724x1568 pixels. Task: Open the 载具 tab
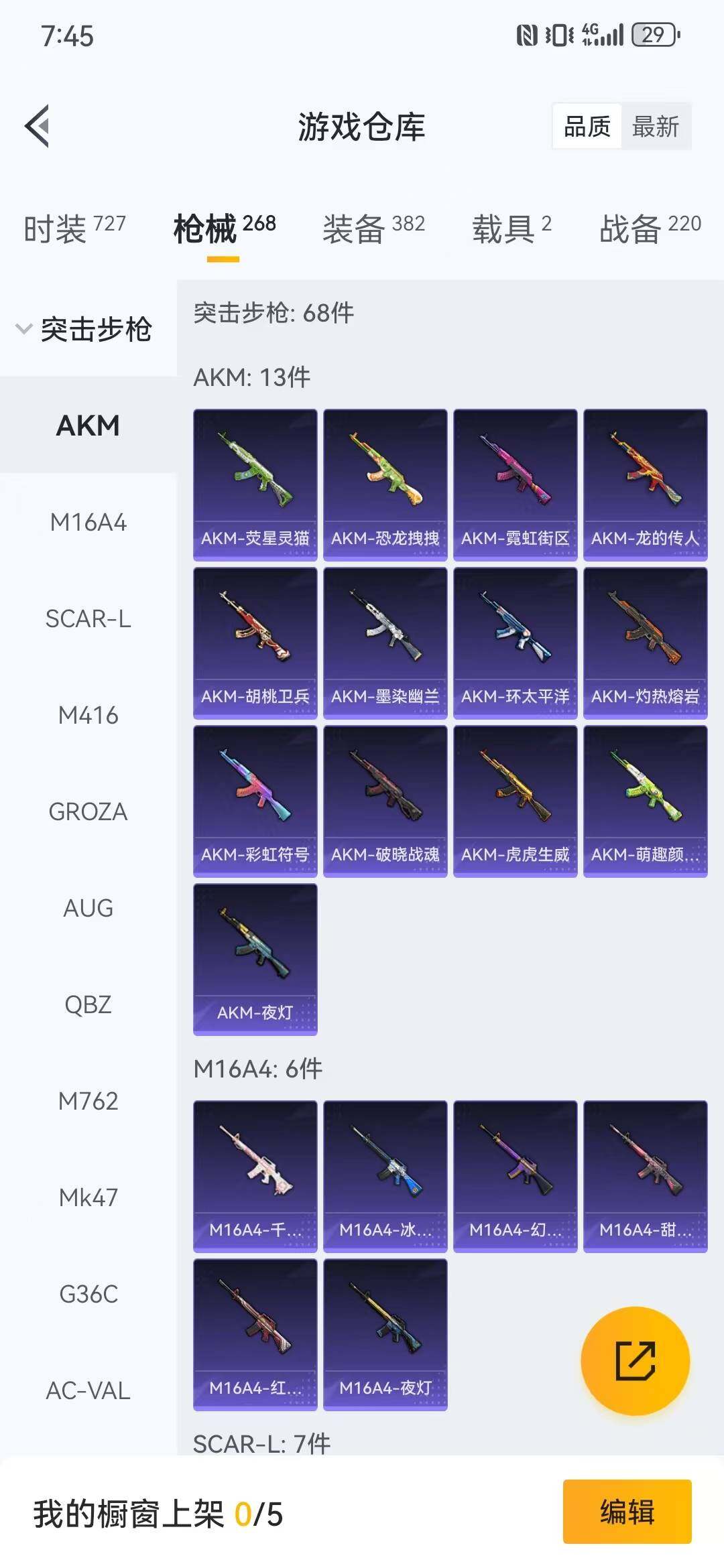(511, 229)
